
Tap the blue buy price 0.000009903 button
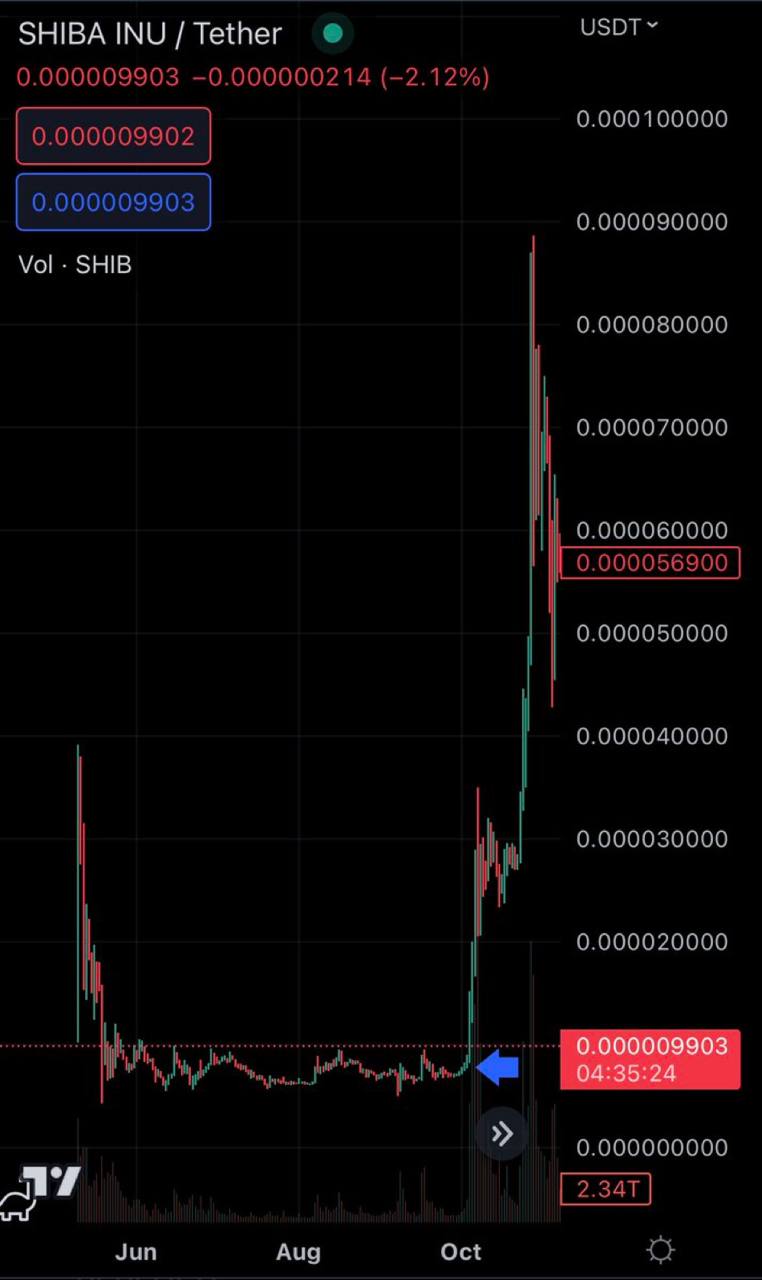(113, 202)
